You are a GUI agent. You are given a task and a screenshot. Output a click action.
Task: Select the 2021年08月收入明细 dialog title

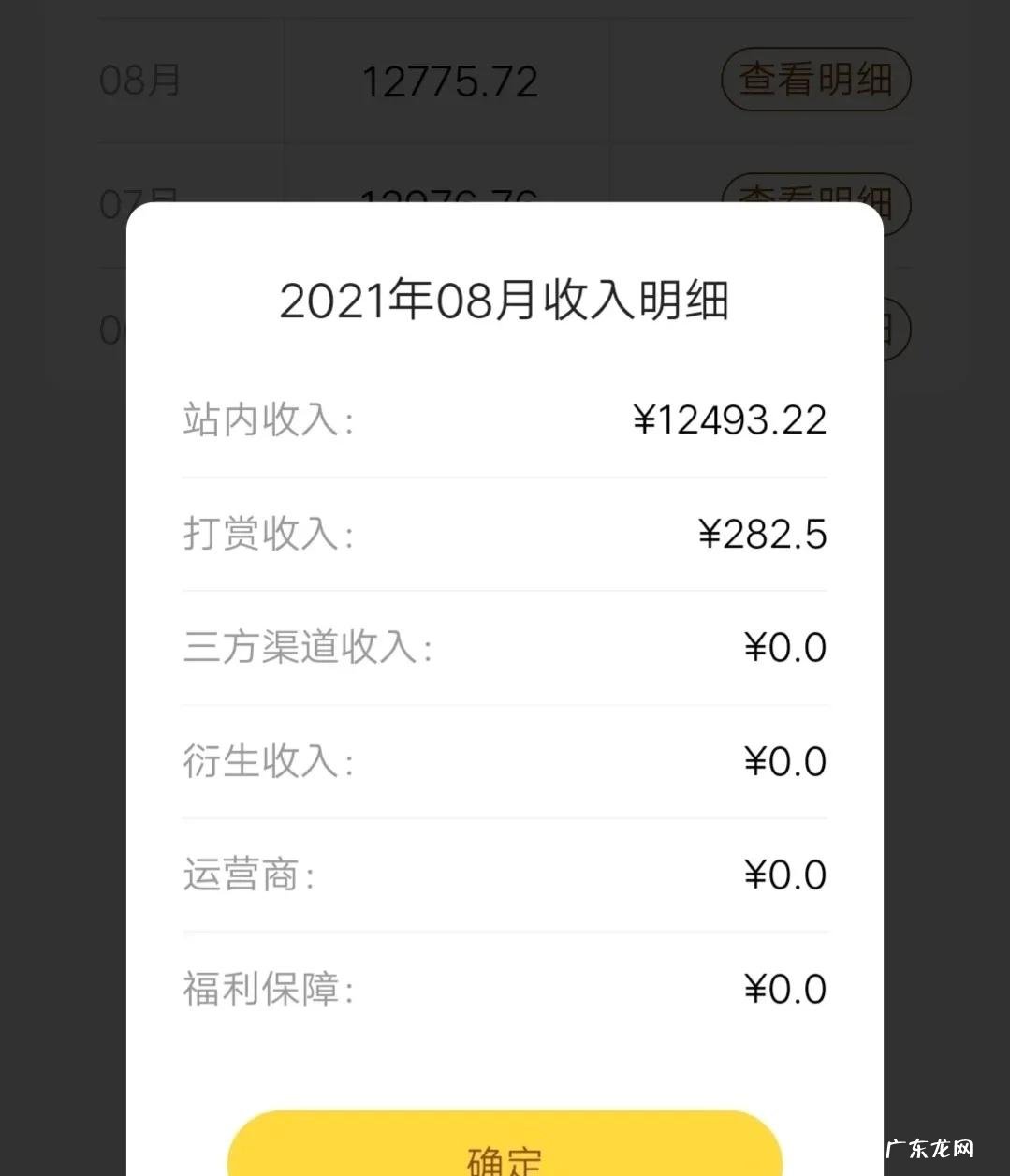click(x=505, y=301)
